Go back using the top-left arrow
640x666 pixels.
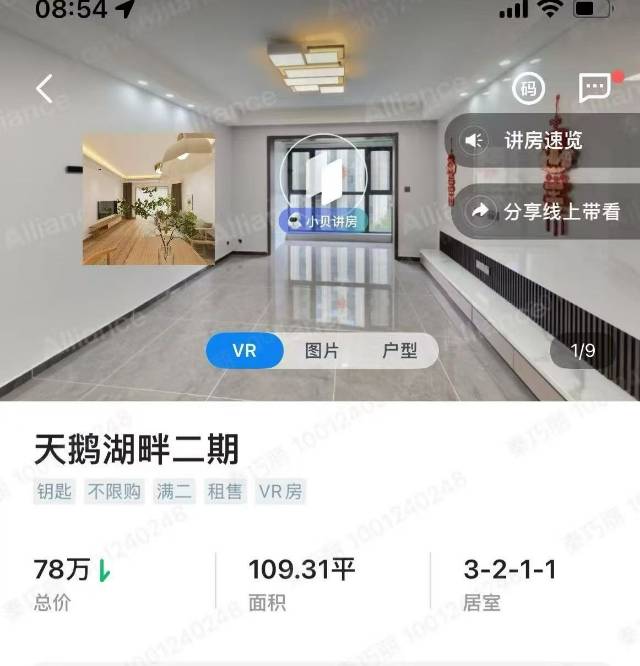coord(44,89)
